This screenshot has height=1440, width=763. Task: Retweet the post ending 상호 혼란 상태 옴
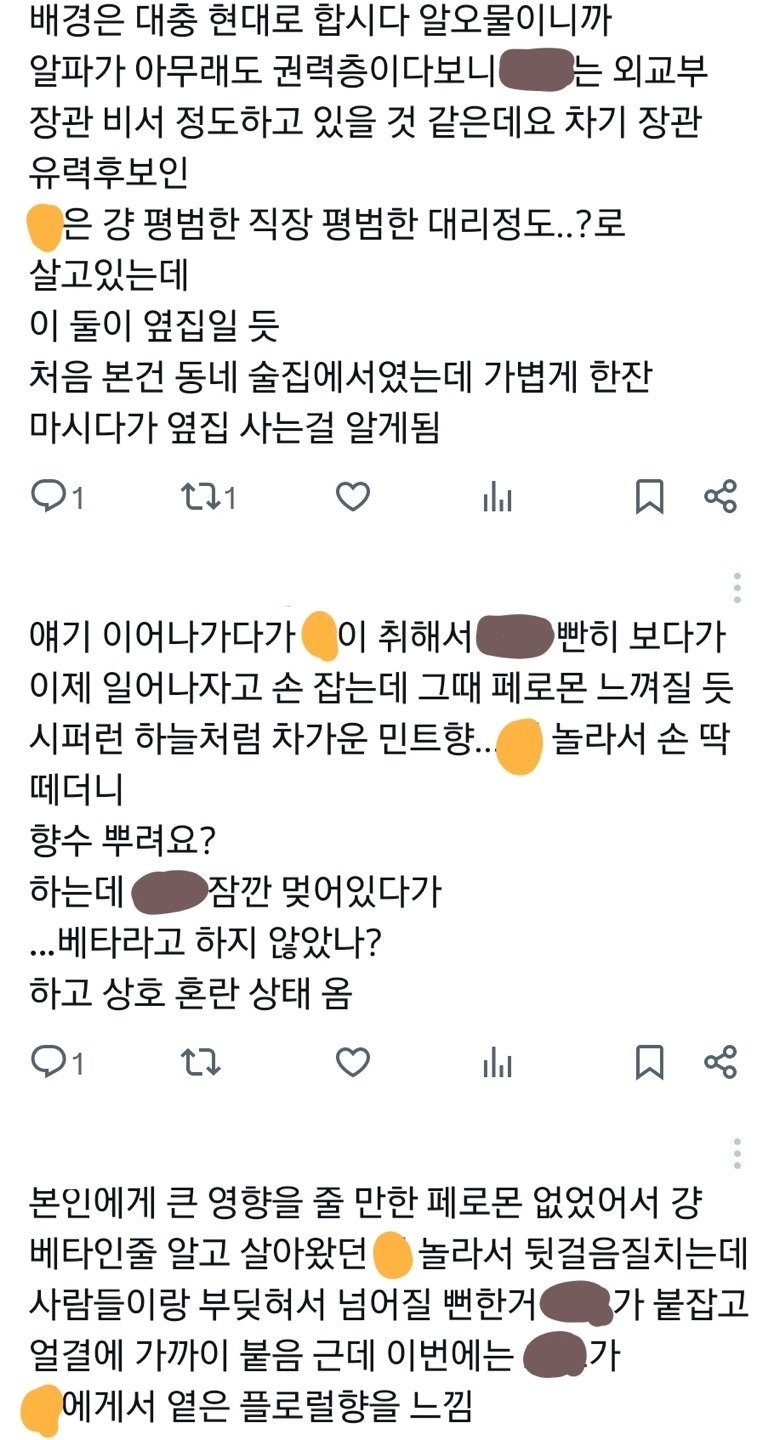[x=199, y=1062]
